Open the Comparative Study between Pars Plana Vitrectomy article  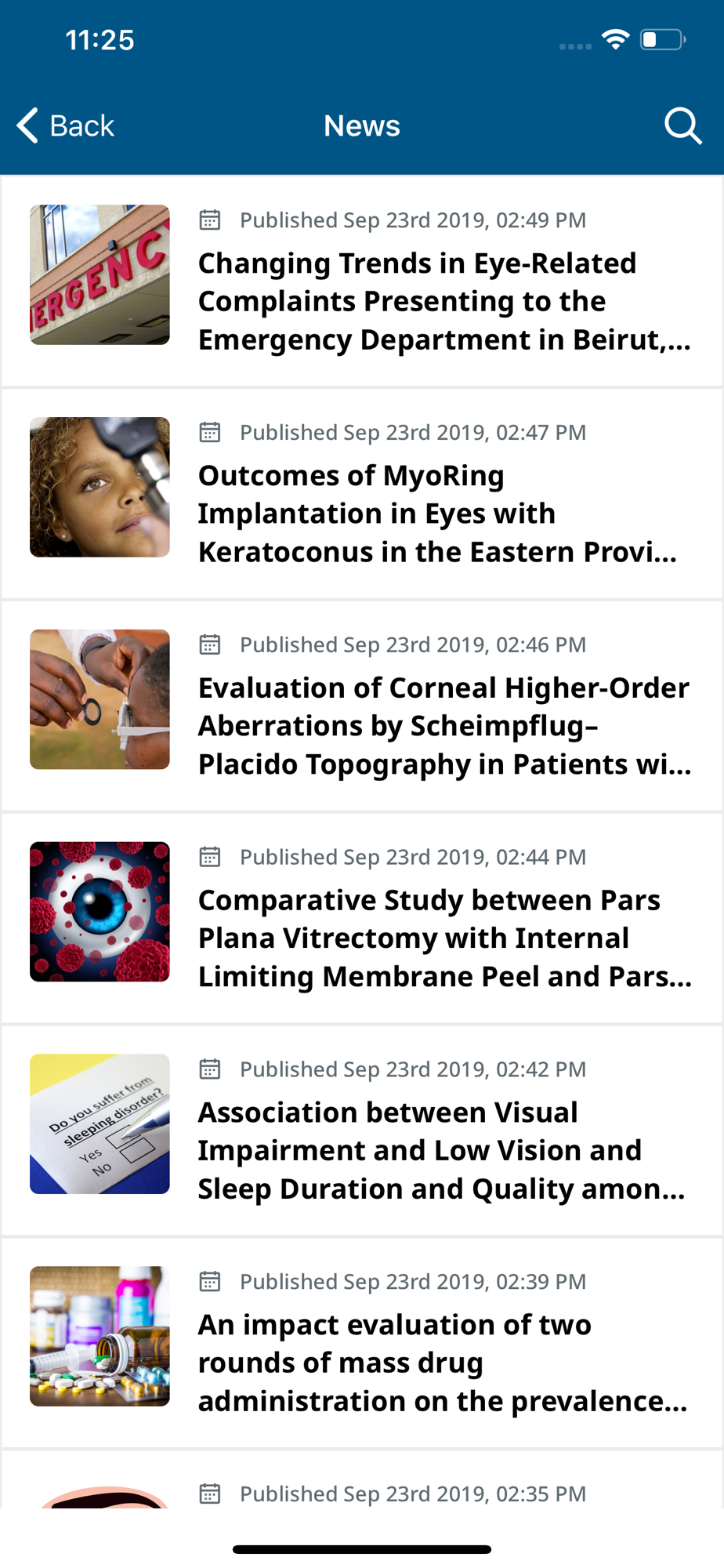tap(362, 919)
